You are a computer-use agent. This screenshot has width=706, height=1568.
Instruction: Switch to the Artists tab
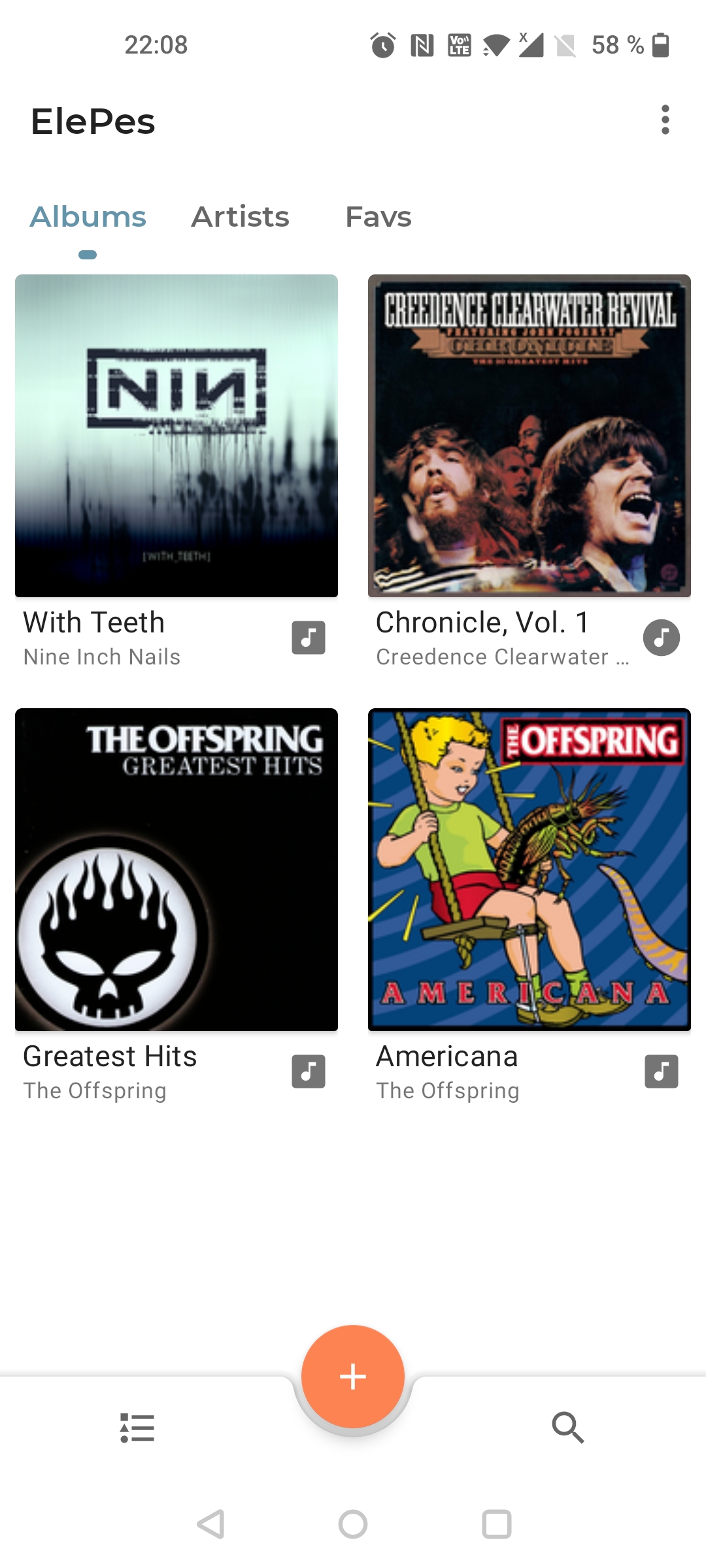pyautogui.click(x=240, y=217)
